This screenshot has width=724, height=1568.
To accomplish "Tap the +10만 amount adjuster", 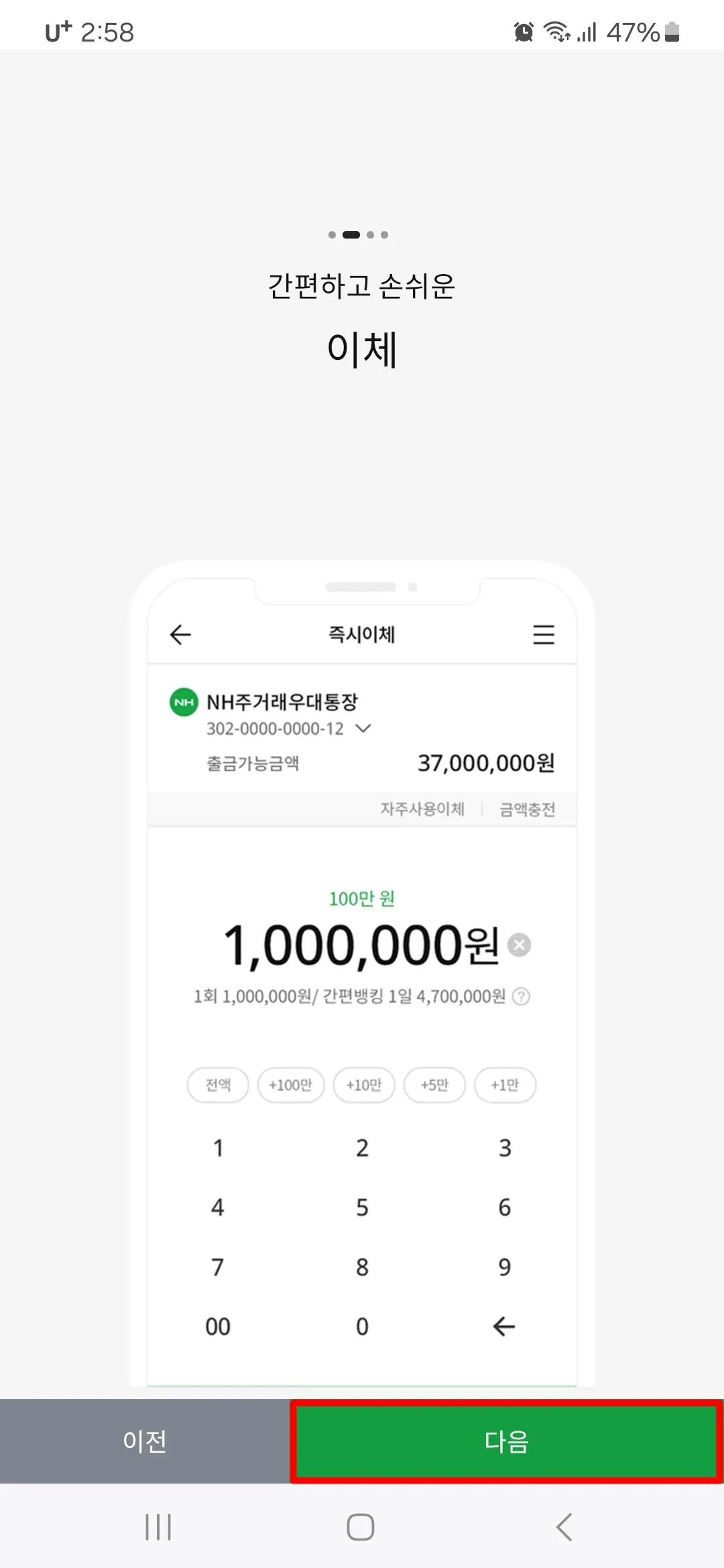I will (x=364, y=1085).
